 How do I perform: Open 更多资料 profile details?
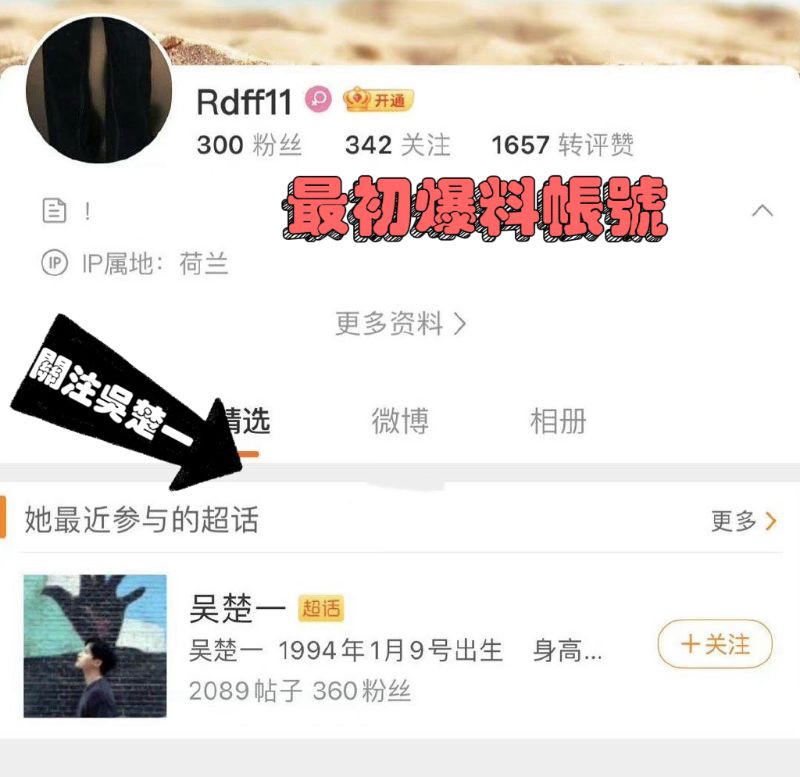point(400,324)
